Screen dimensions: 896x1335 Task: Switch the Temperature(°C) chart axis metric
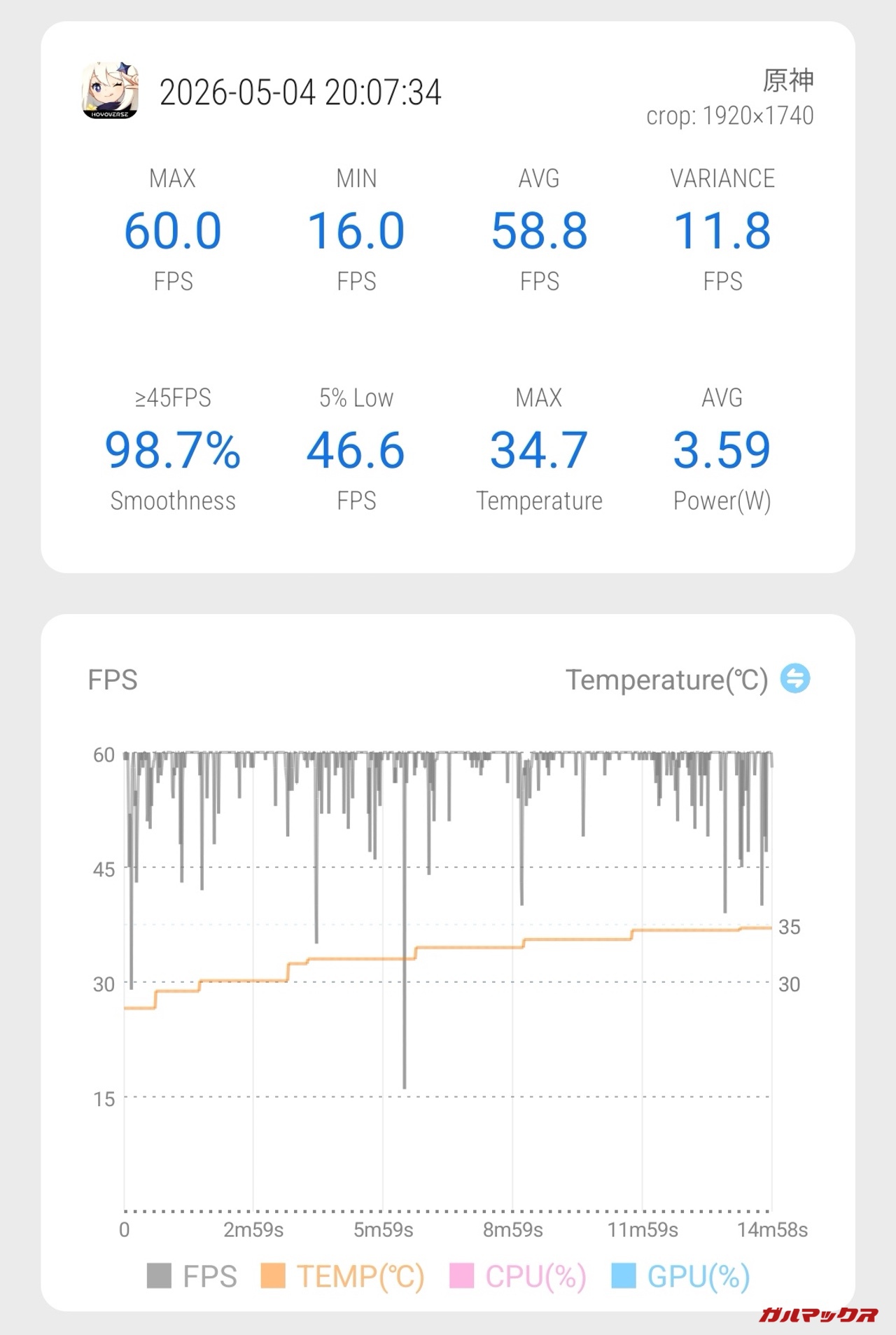click(795, 678)
